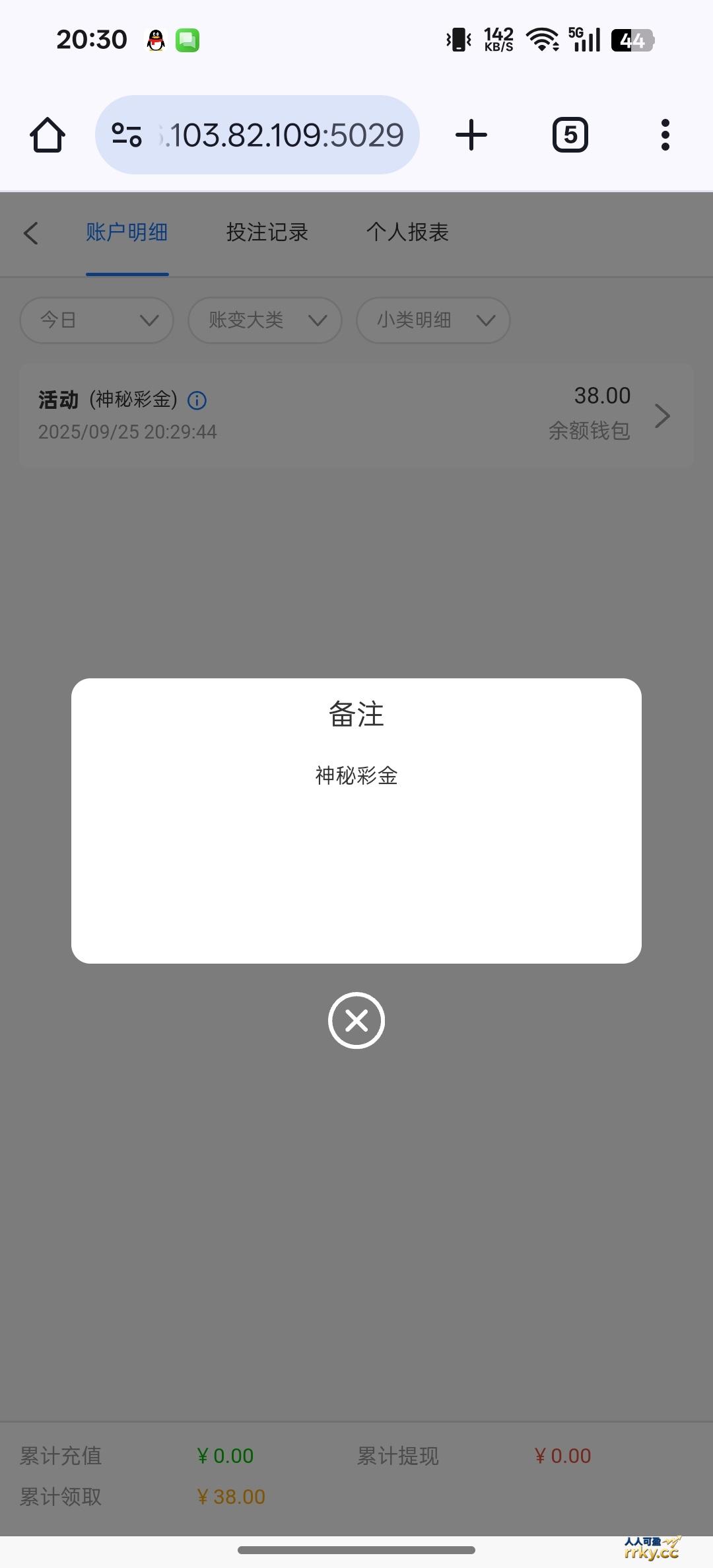Screen dimensions: 713x1568
Task: Tap the gesture navigation bar at screen bottom
Action: click(356, 1546)
